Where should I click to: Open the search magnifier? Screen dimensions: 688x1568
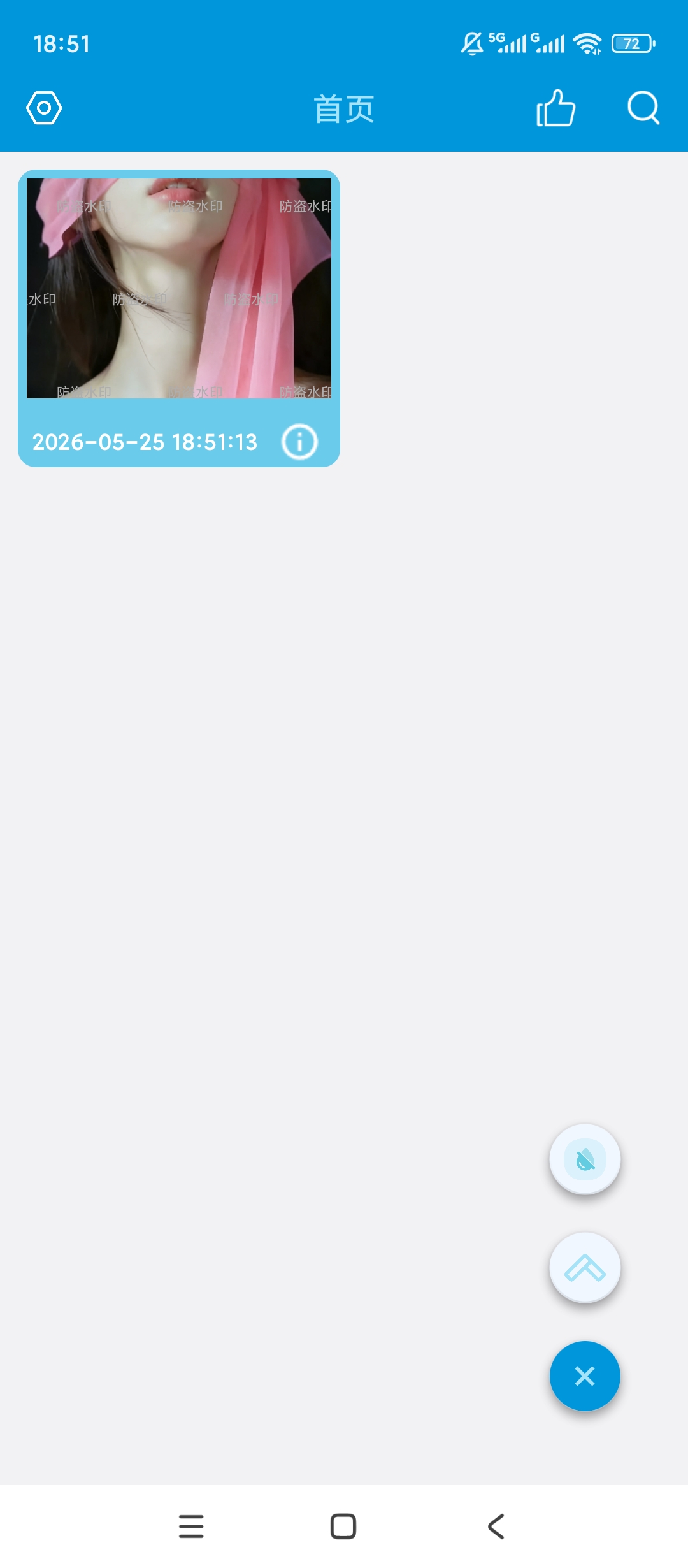[643, 108]
